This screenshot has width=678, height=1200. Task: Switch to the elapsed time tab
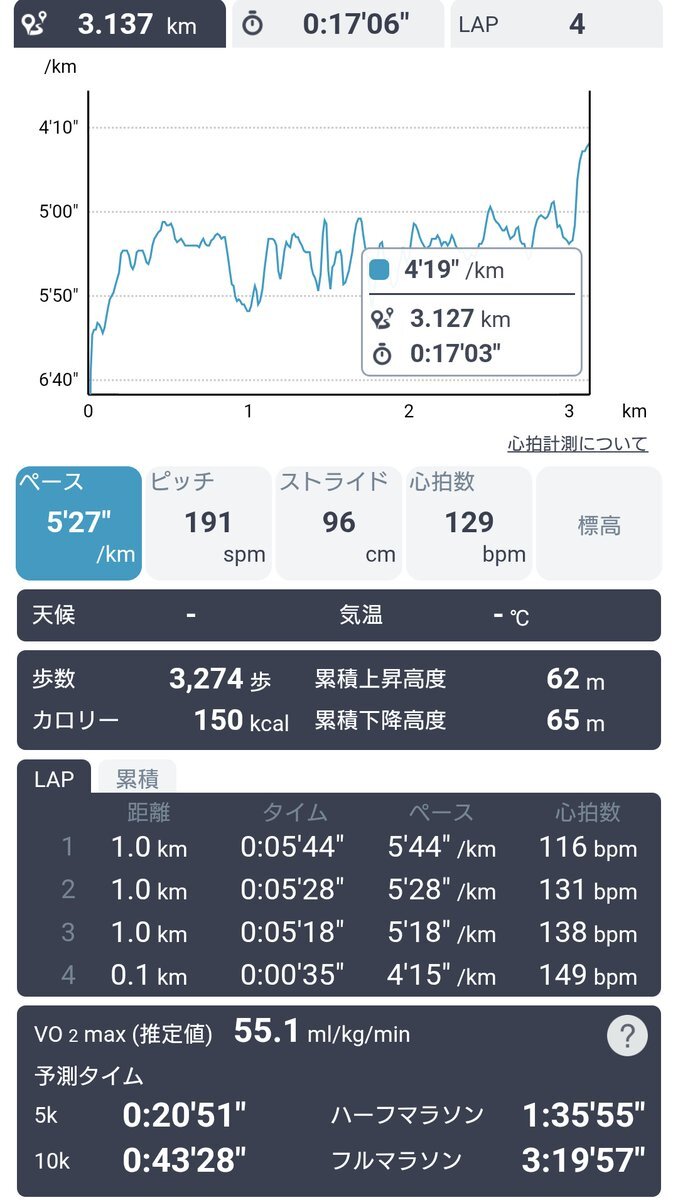[338, 24]
